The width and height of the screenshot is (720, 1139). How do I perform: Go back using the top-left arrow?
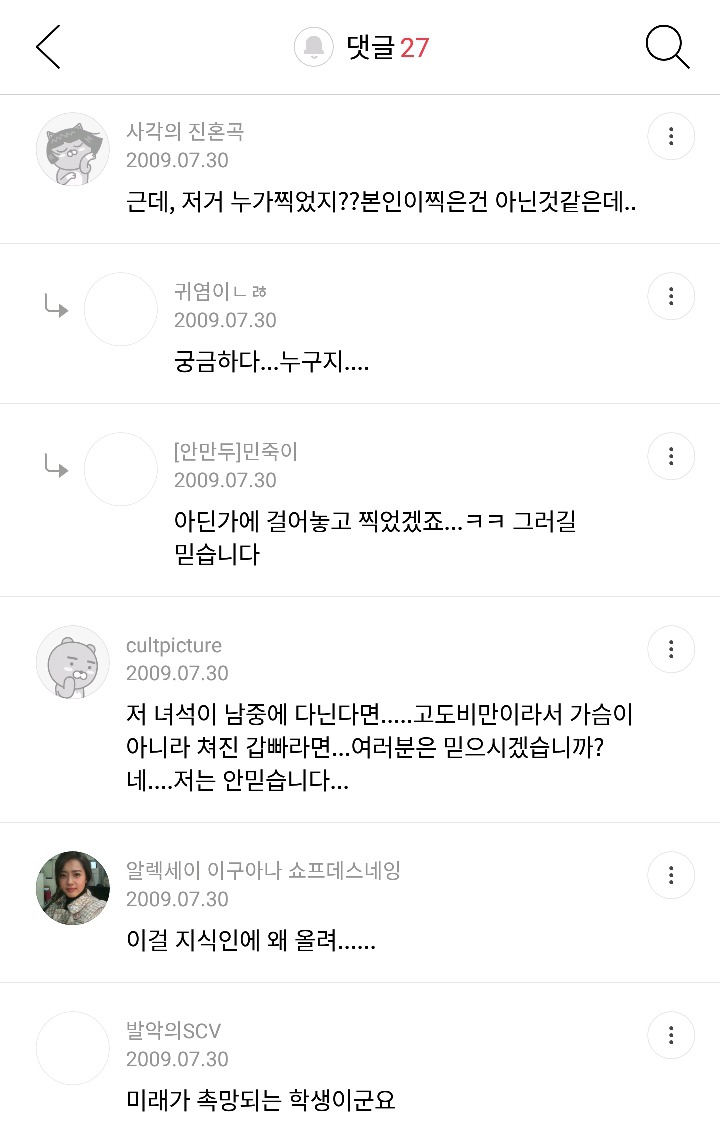coord(48,47)
